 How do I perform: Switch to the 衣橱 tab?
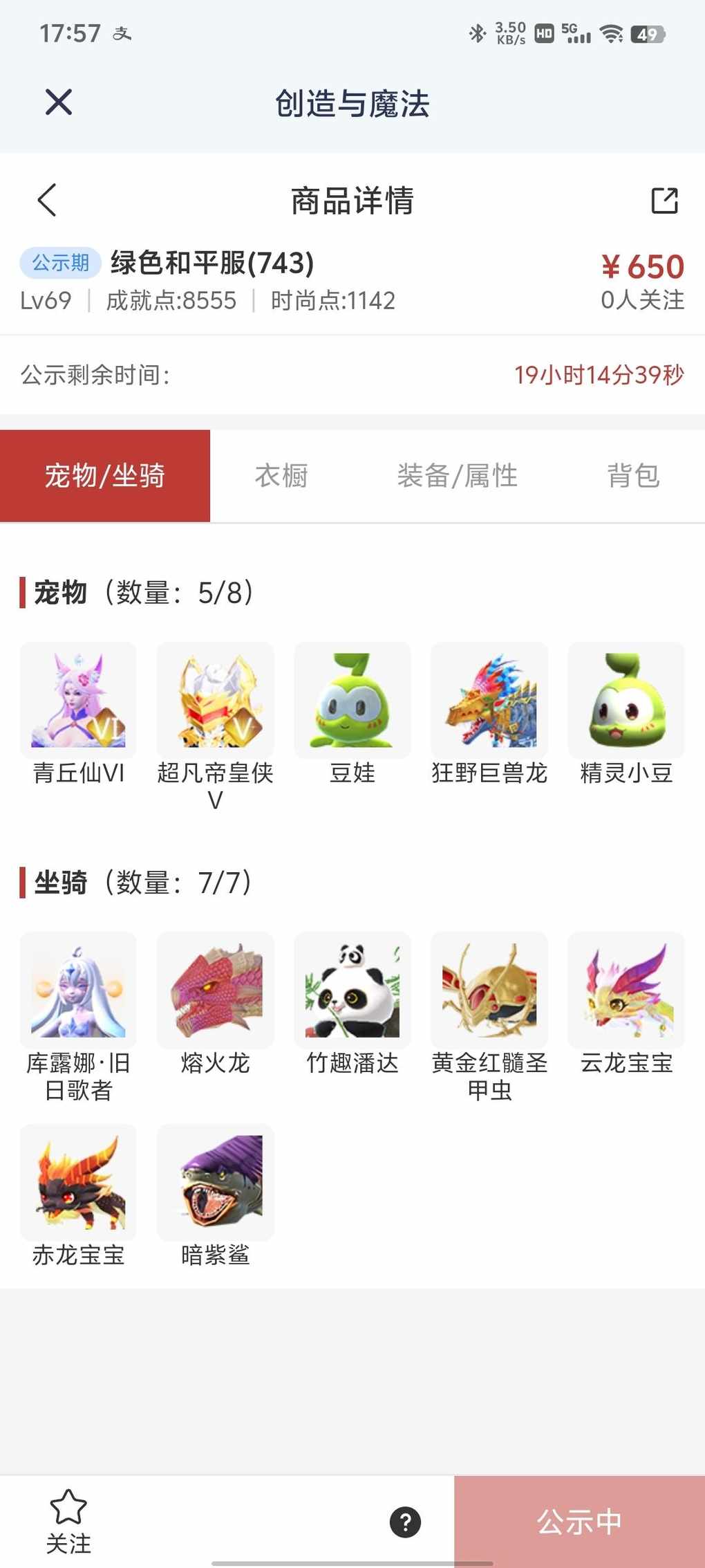[x=281, y=476]
